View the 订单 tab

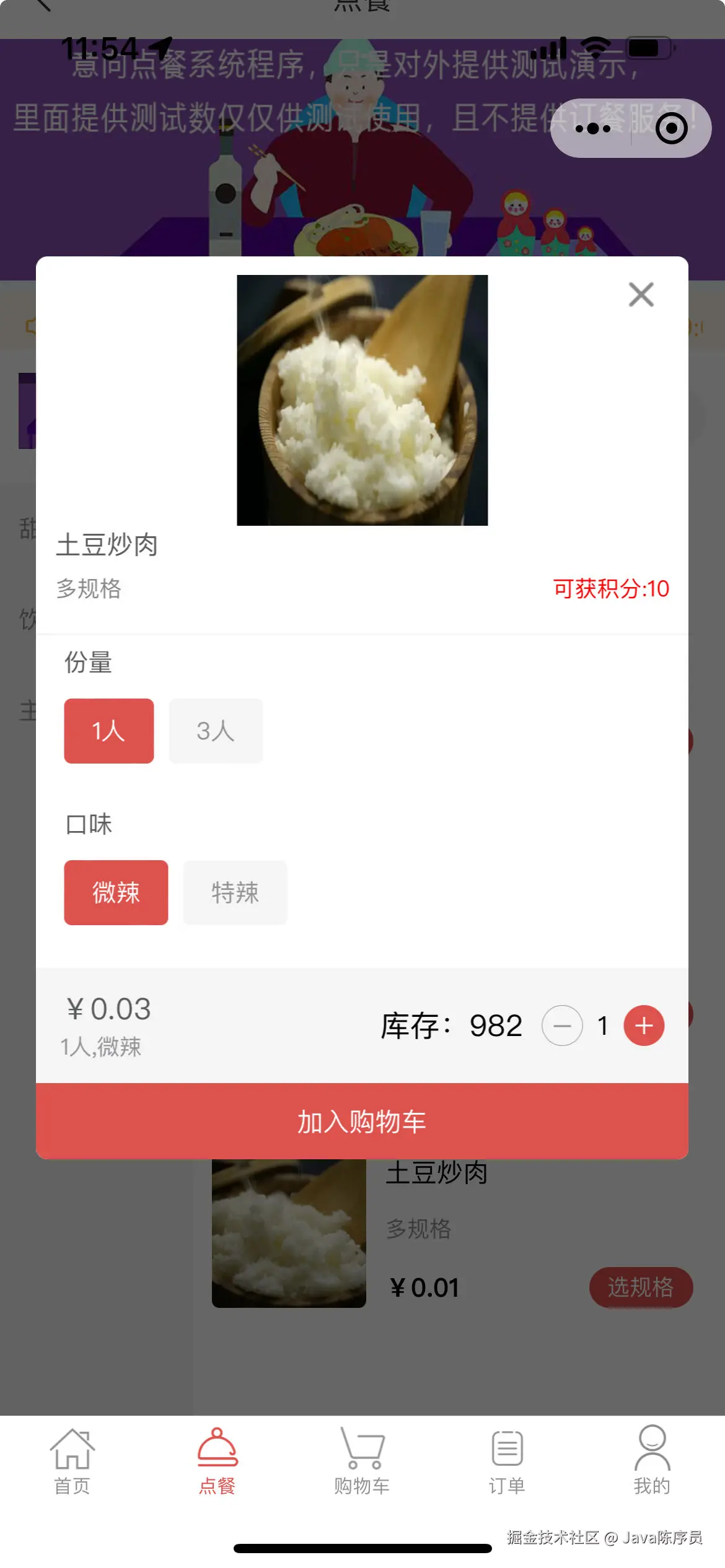click(507, 1460)
